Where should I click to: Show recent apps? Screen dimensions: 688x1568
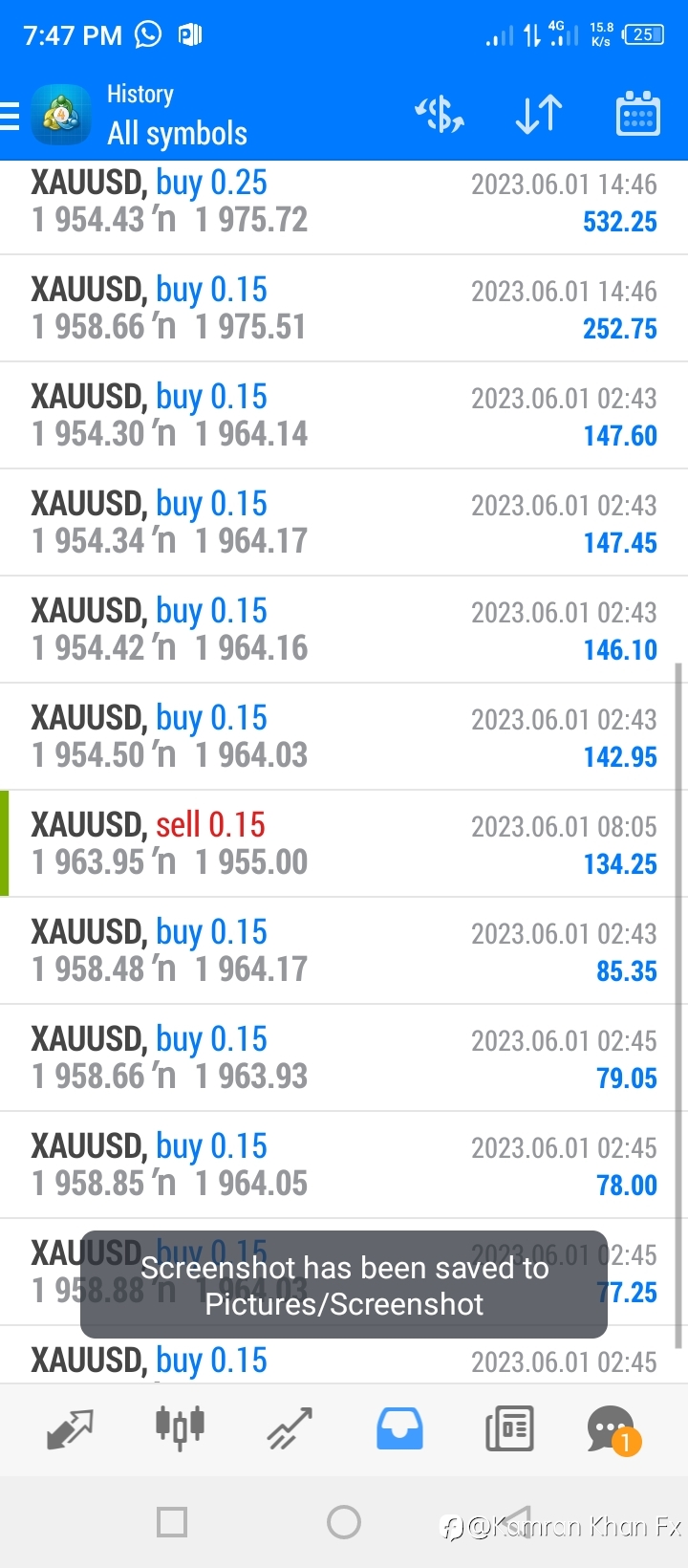pos(172,1522)
